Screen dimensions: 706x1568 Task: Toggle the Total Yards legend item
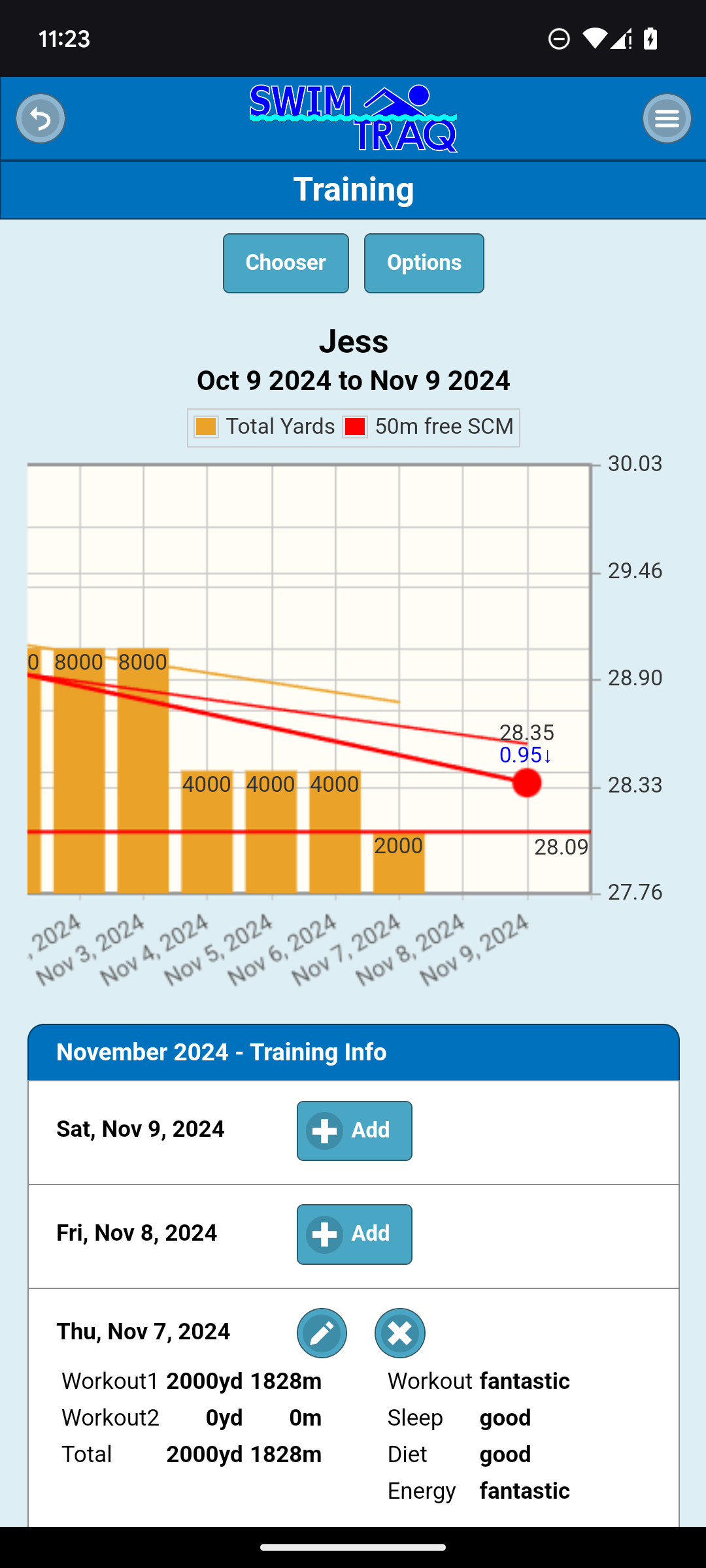[x=265, y=427]
